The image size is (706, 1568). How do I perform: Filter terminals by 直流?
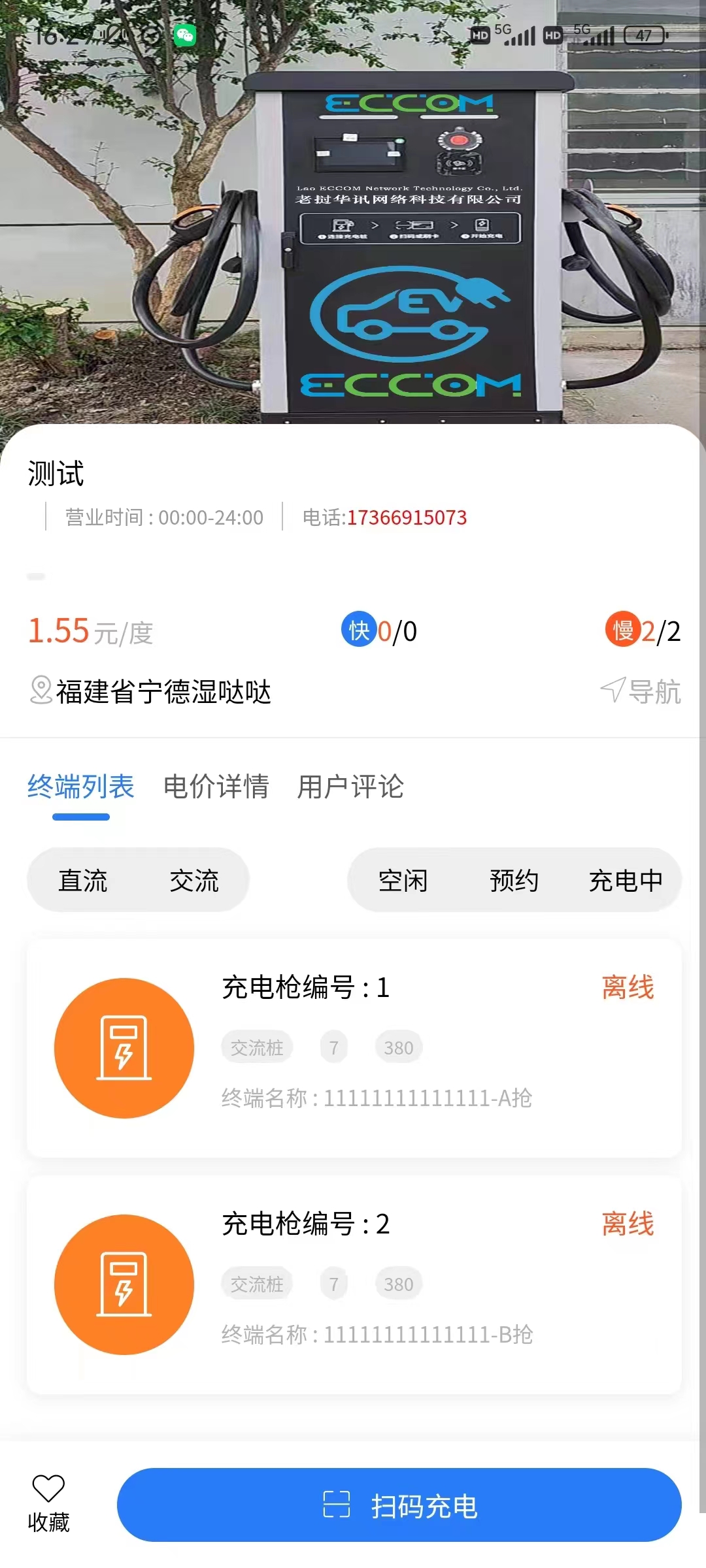click(x=83, y=881)
